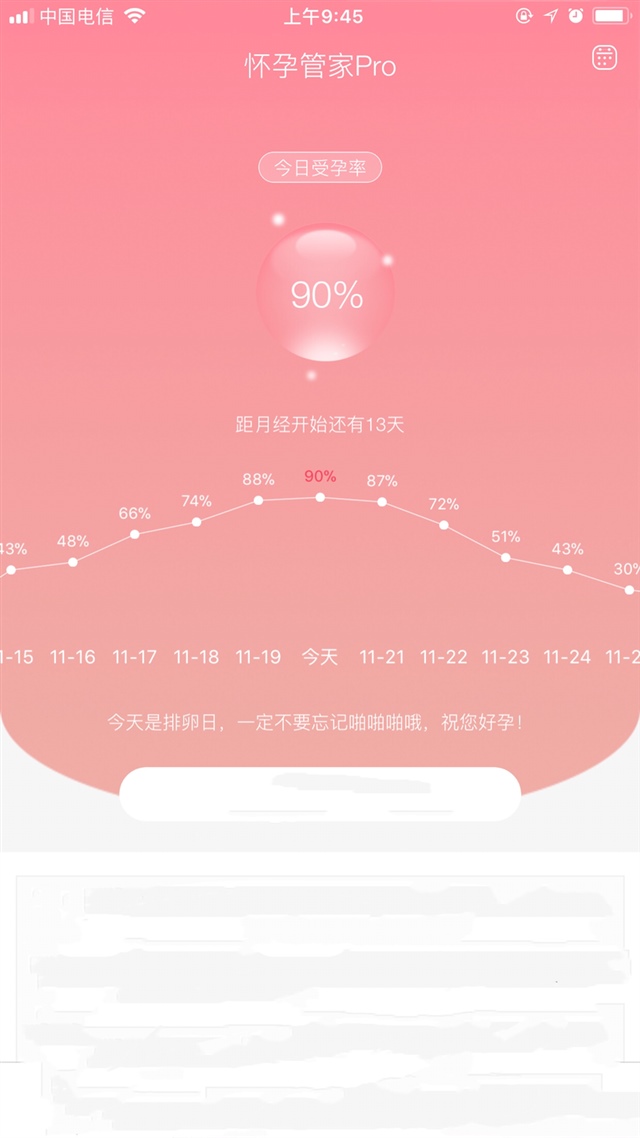The height and width of the screenshot is (1138, 640).
Task: Select 今天 on the date axis
Action: pyautogui.click(x=320, y=657)
